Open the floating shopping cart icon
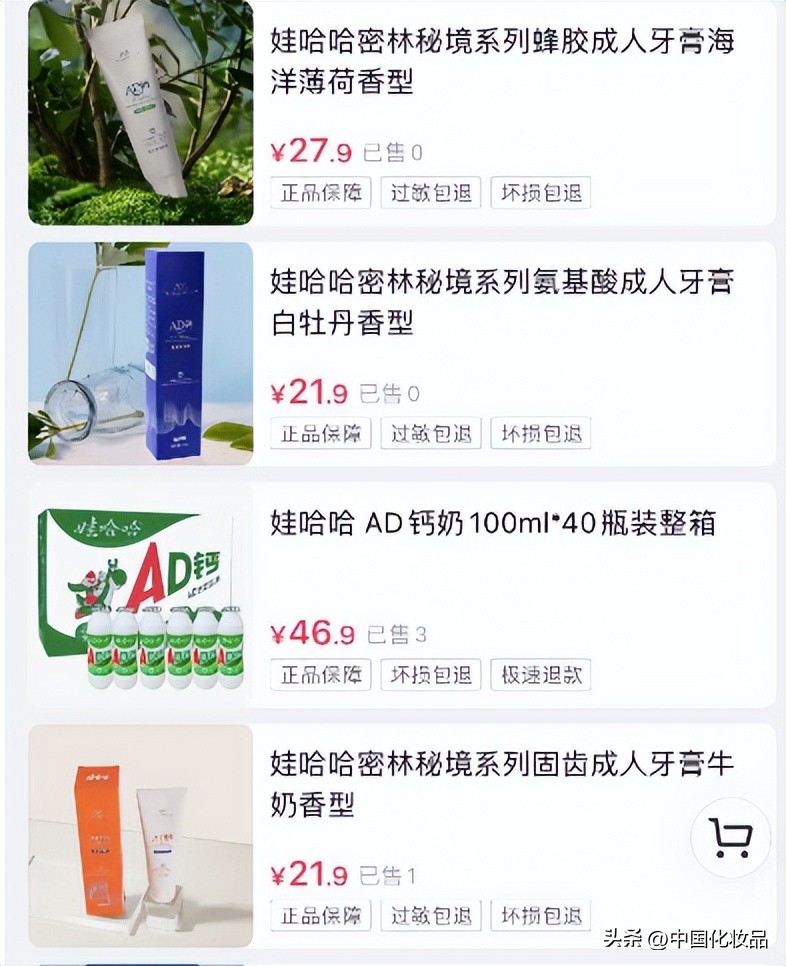The height and width of the screenshot is (966, 786). click(x=731, y=838)
